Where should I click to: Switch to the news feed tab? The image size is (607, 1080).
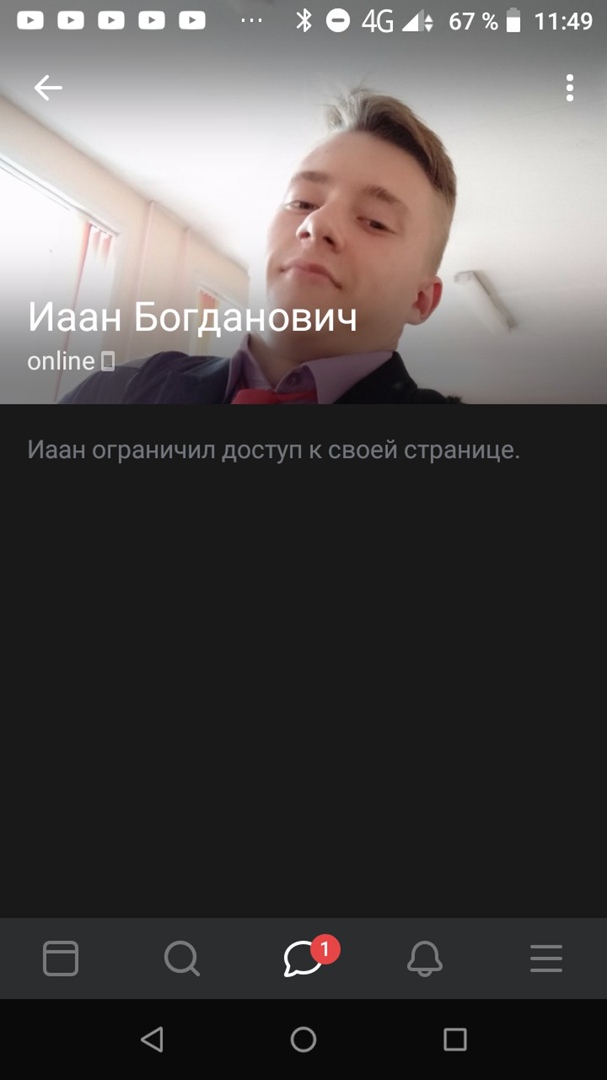pos(60,959)
